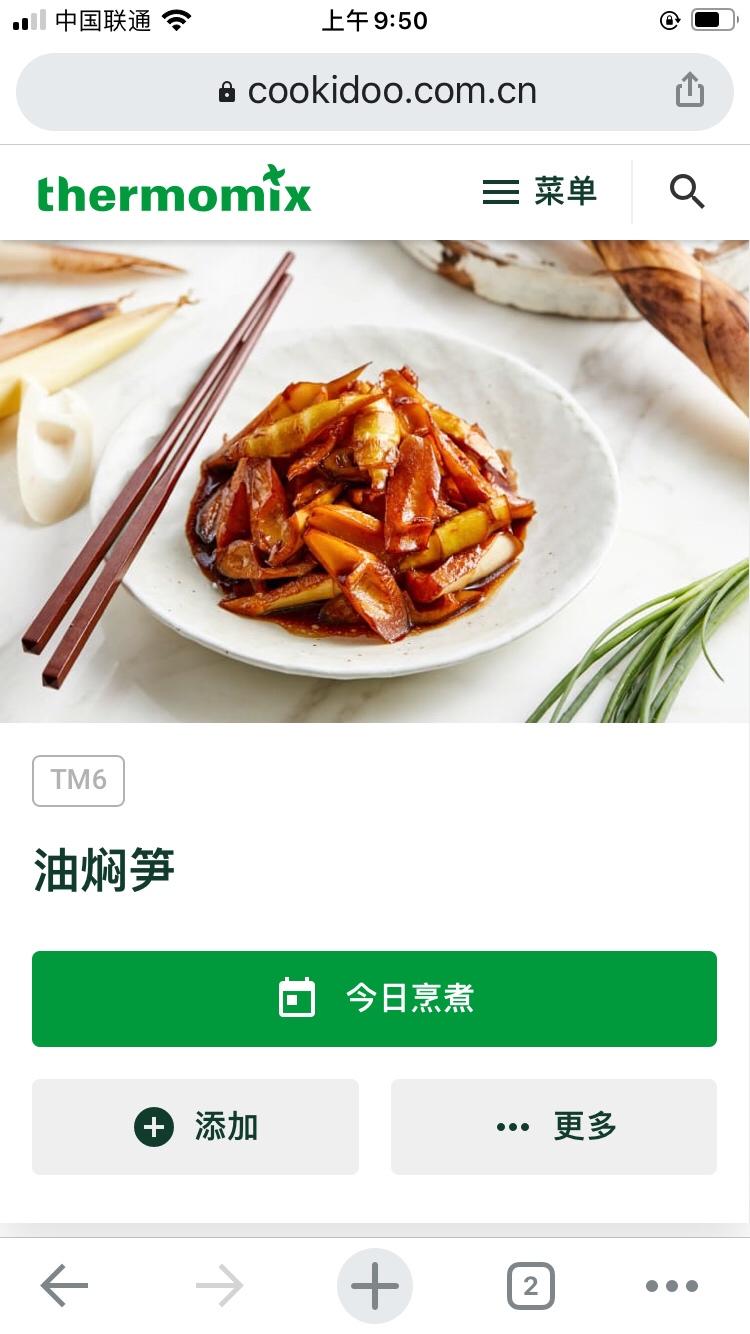
Task: Add recipe using the 添加 button
Action: tap(195, 1126)
